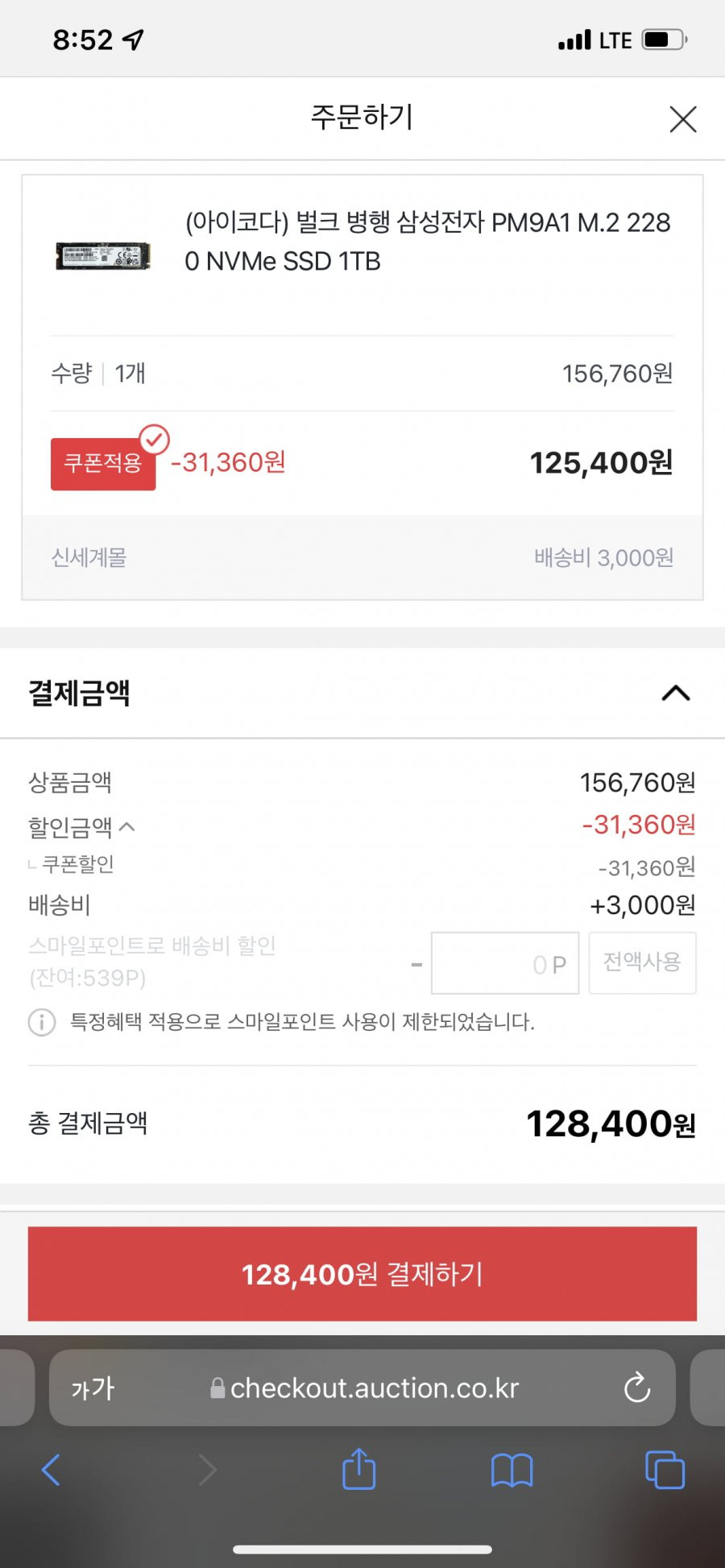The width and height of the screenshot is (725, 1568).
Task: Pay with 128,400원 결제하기 button
Action: pyautogui.click(x=362, y=1274)
